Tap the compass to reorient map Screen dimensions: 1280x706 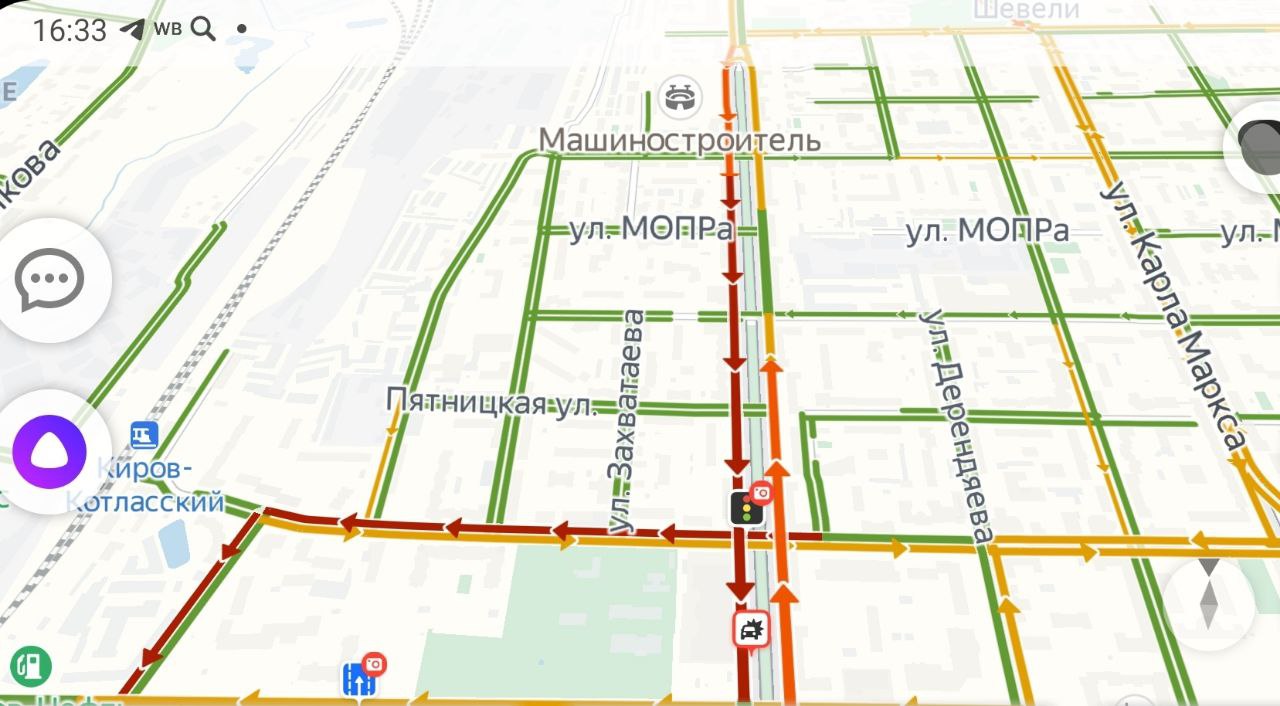(x=1208, y=603)
